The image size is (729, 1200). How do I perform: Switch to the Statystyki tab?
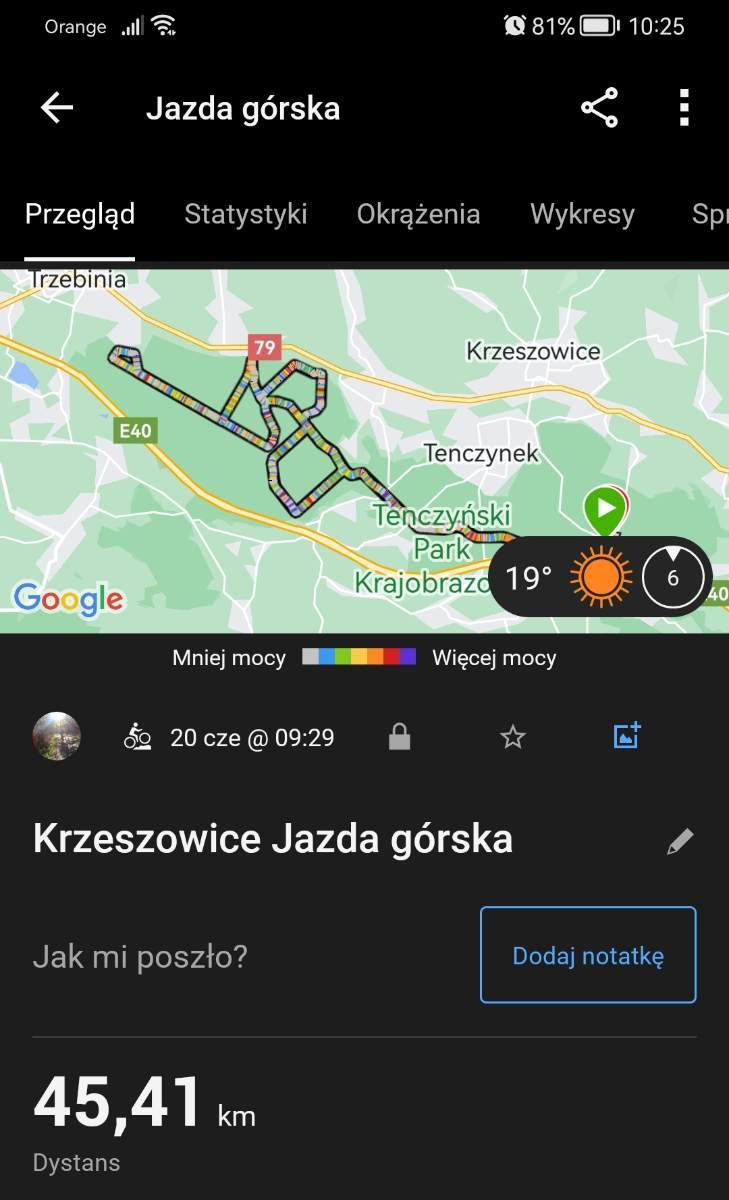245,214
